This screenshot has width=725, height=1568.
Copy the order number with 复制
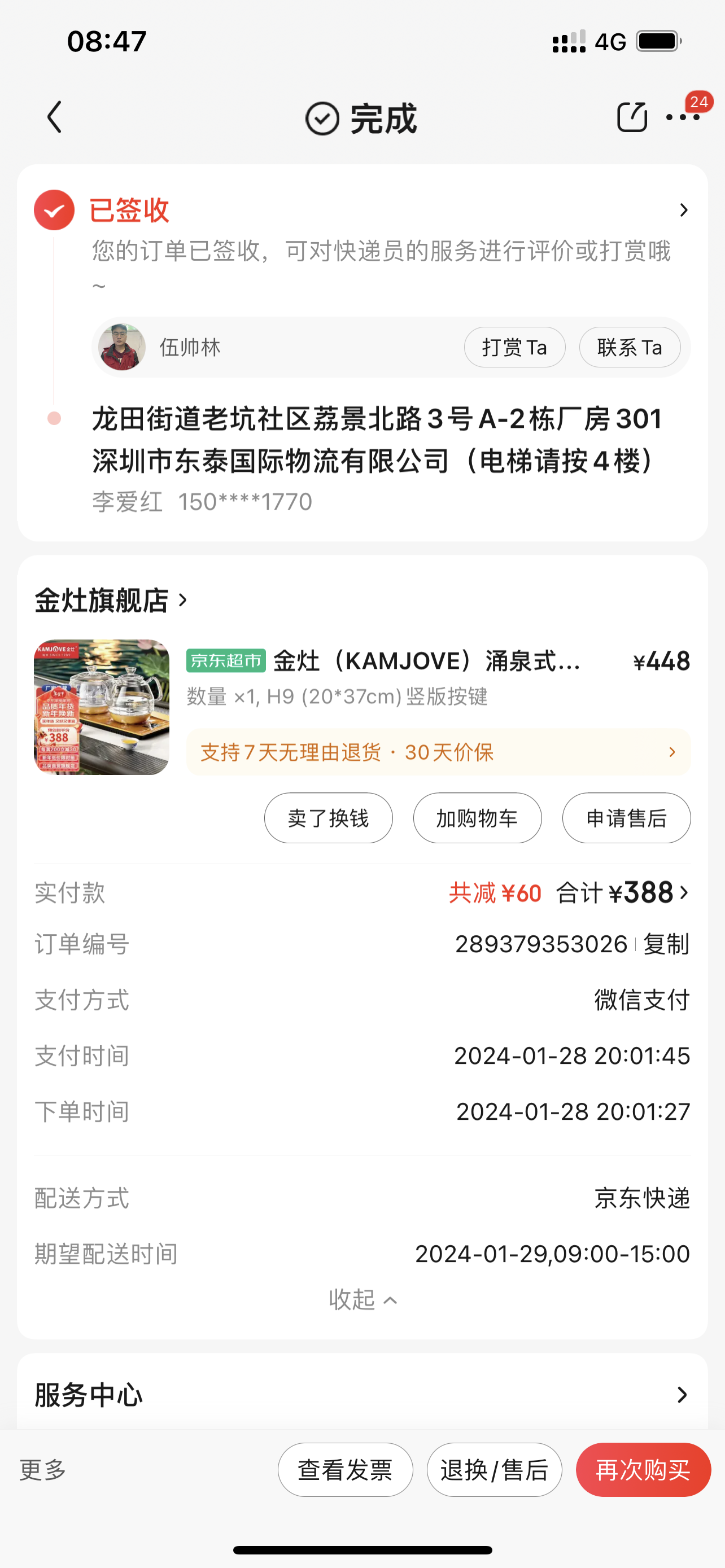point(666,944)
